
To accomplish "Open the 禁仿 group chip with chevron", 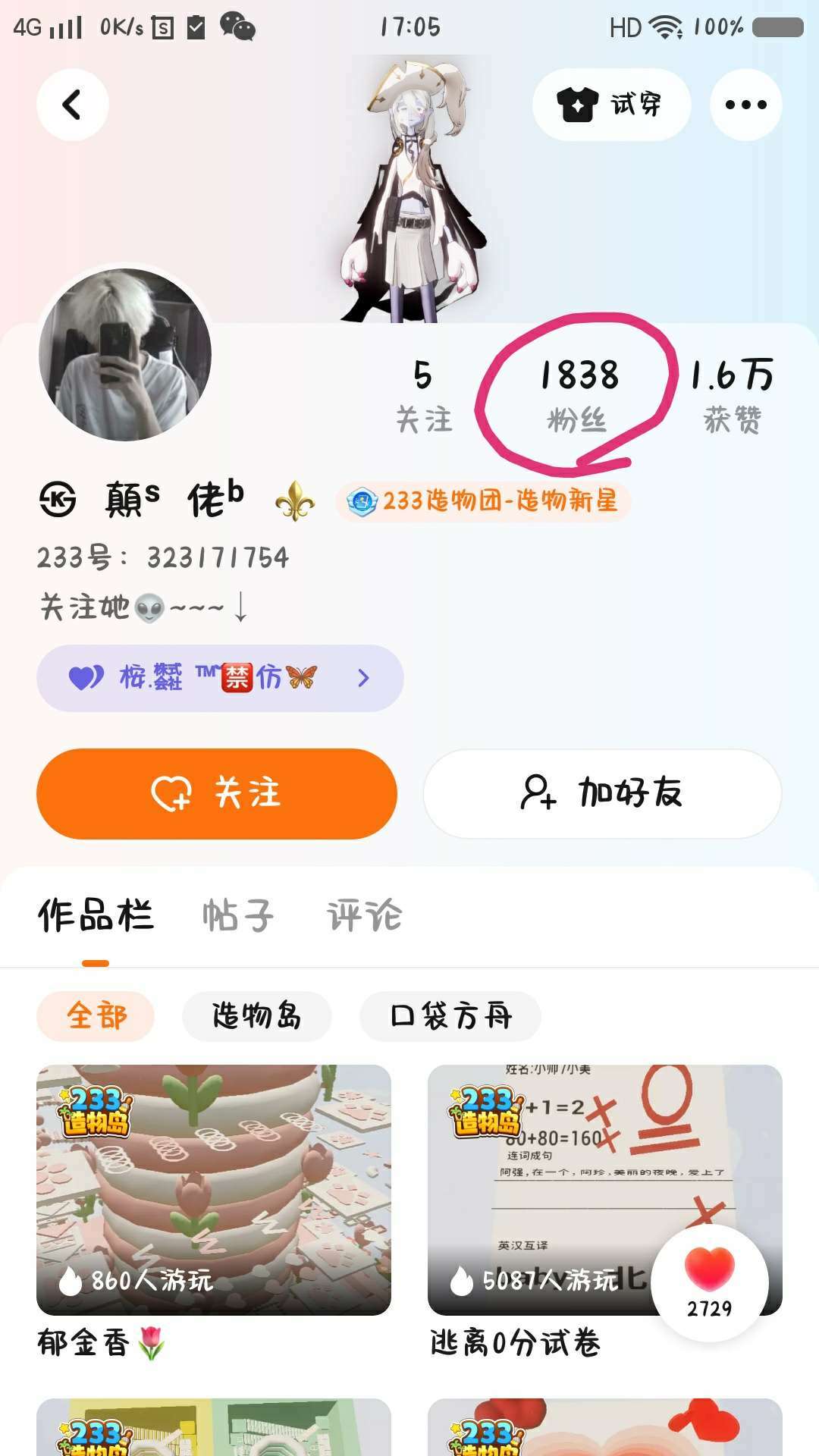I will click(220, 678).
